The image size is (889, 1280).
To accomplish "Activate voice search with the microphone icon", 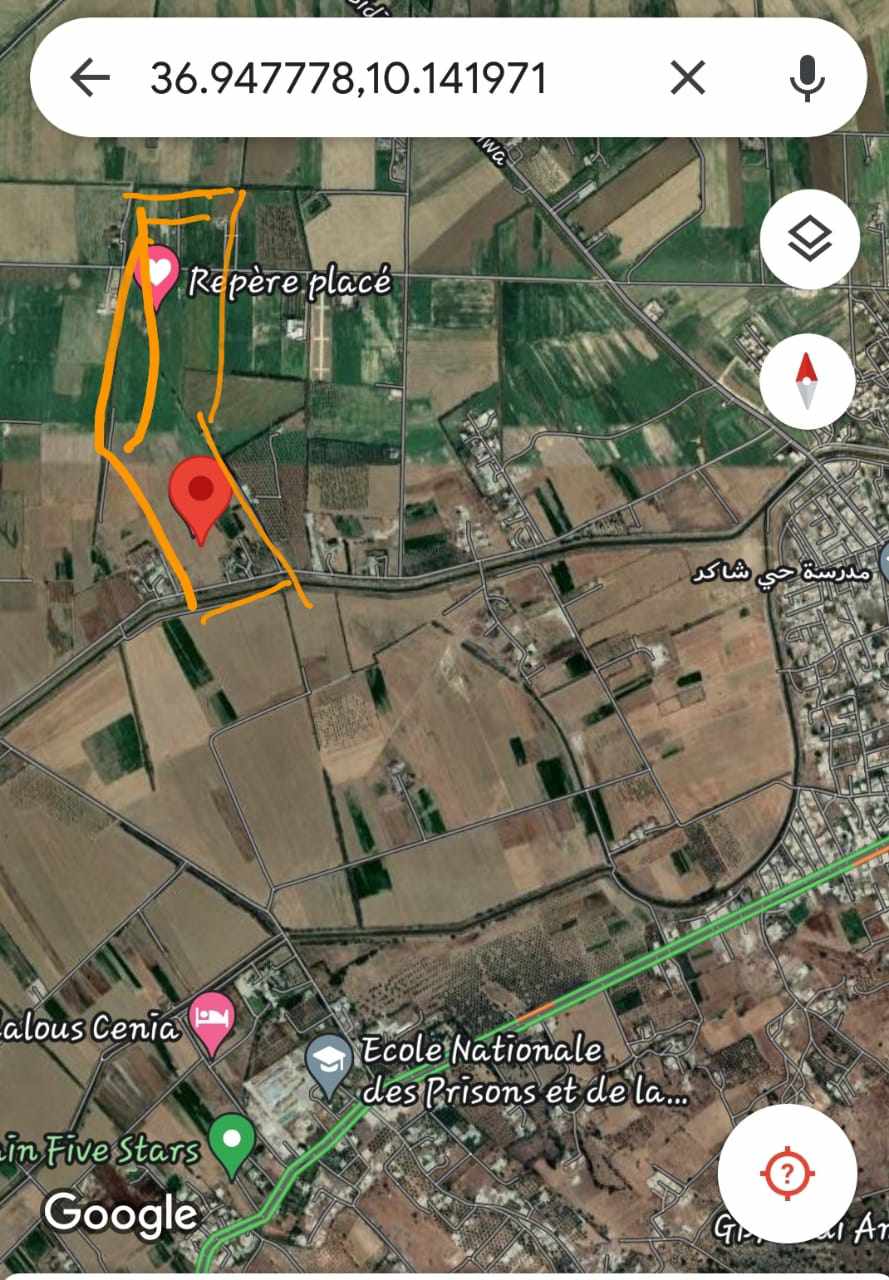I will [x=806, y=76].
